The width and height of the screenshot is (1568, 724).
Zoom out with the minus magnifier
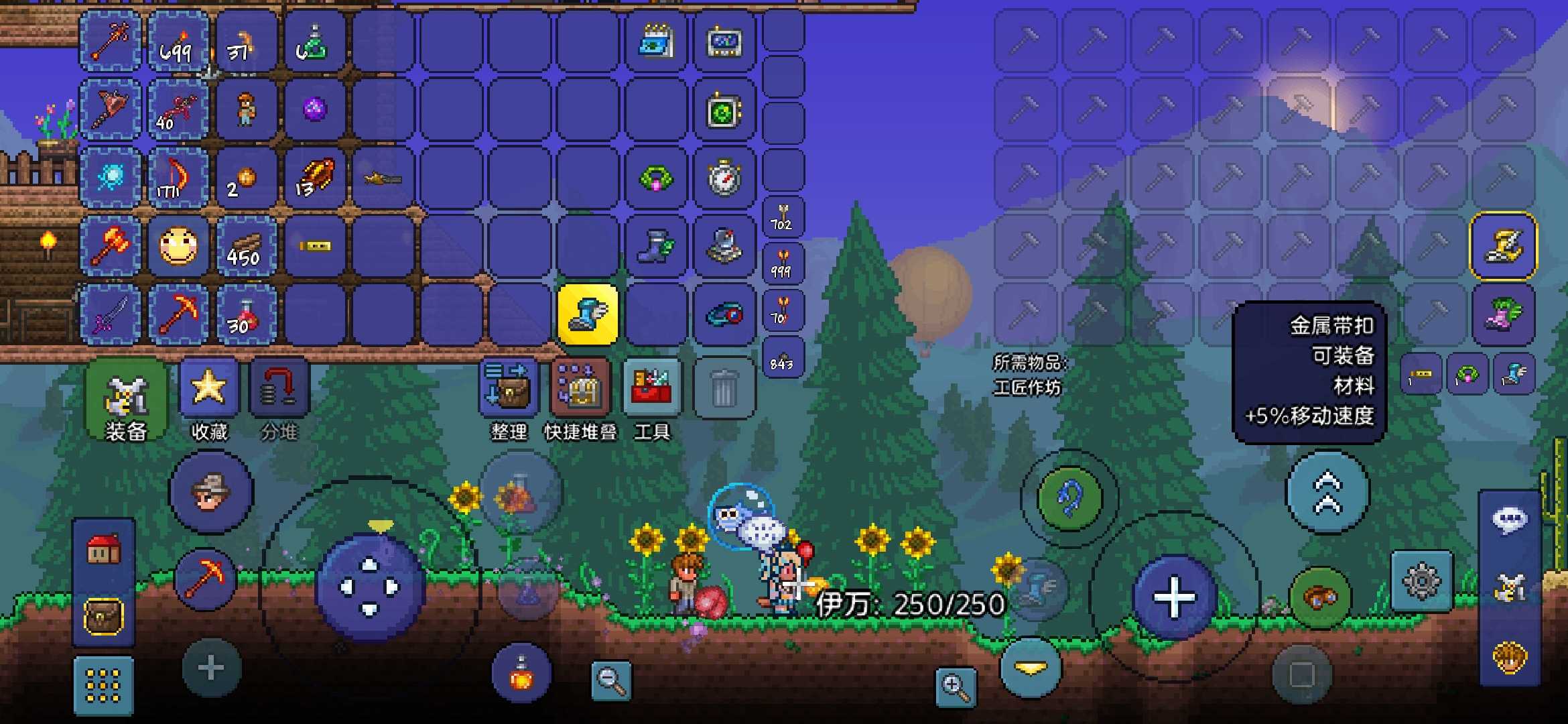610,681
